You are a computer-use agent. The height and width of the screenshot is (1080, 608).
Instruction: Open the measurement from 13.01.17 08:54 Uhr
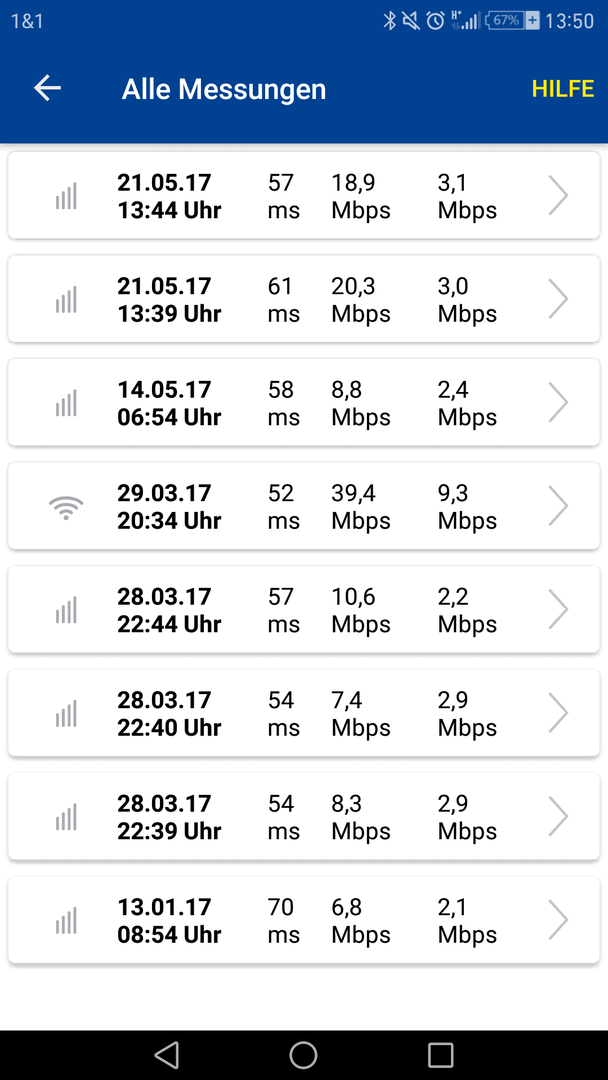click(x=304, y=920)
